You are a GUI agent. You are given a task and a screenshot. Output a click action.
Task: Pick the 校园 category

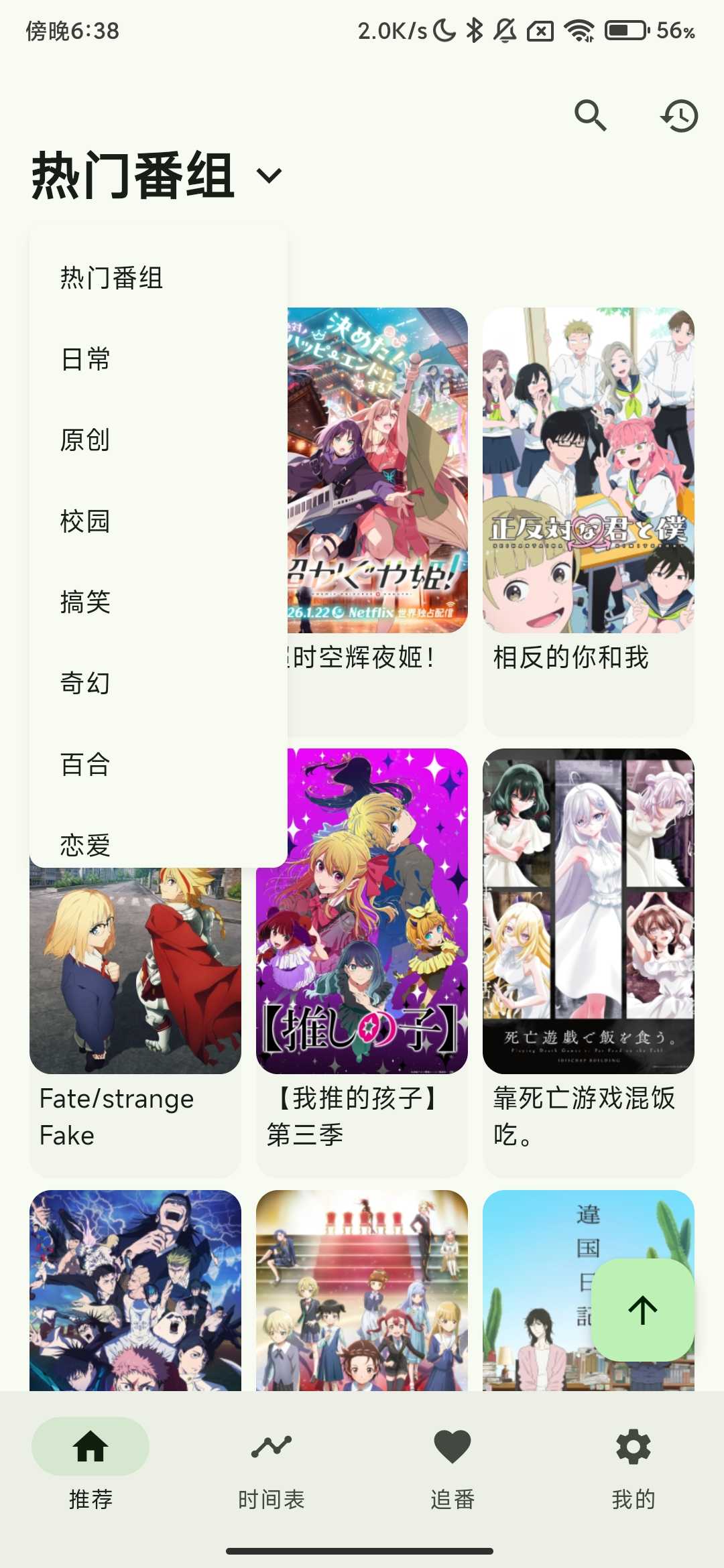(x=85, y=521)
